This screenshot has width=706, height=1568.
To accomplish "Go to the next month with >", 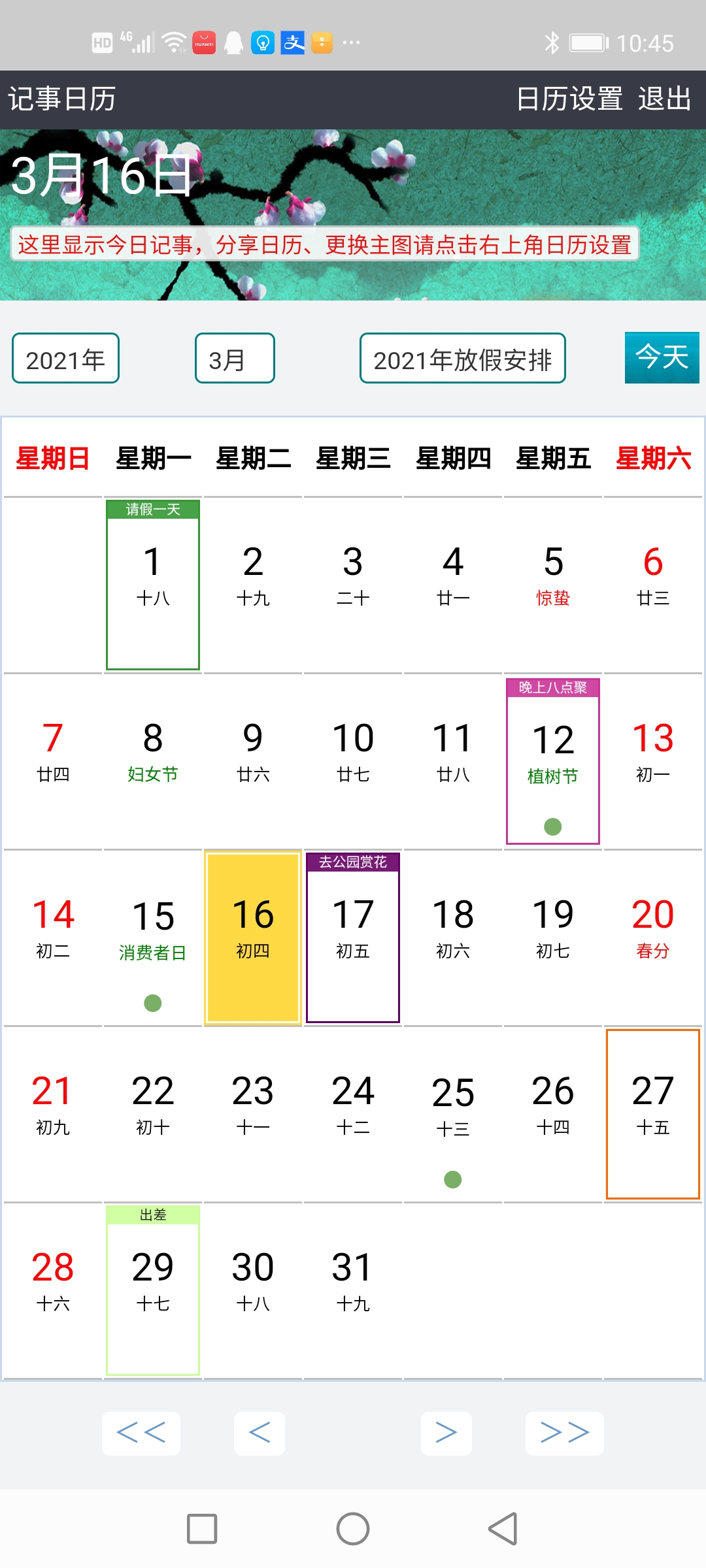I will tap(446, 1433).
